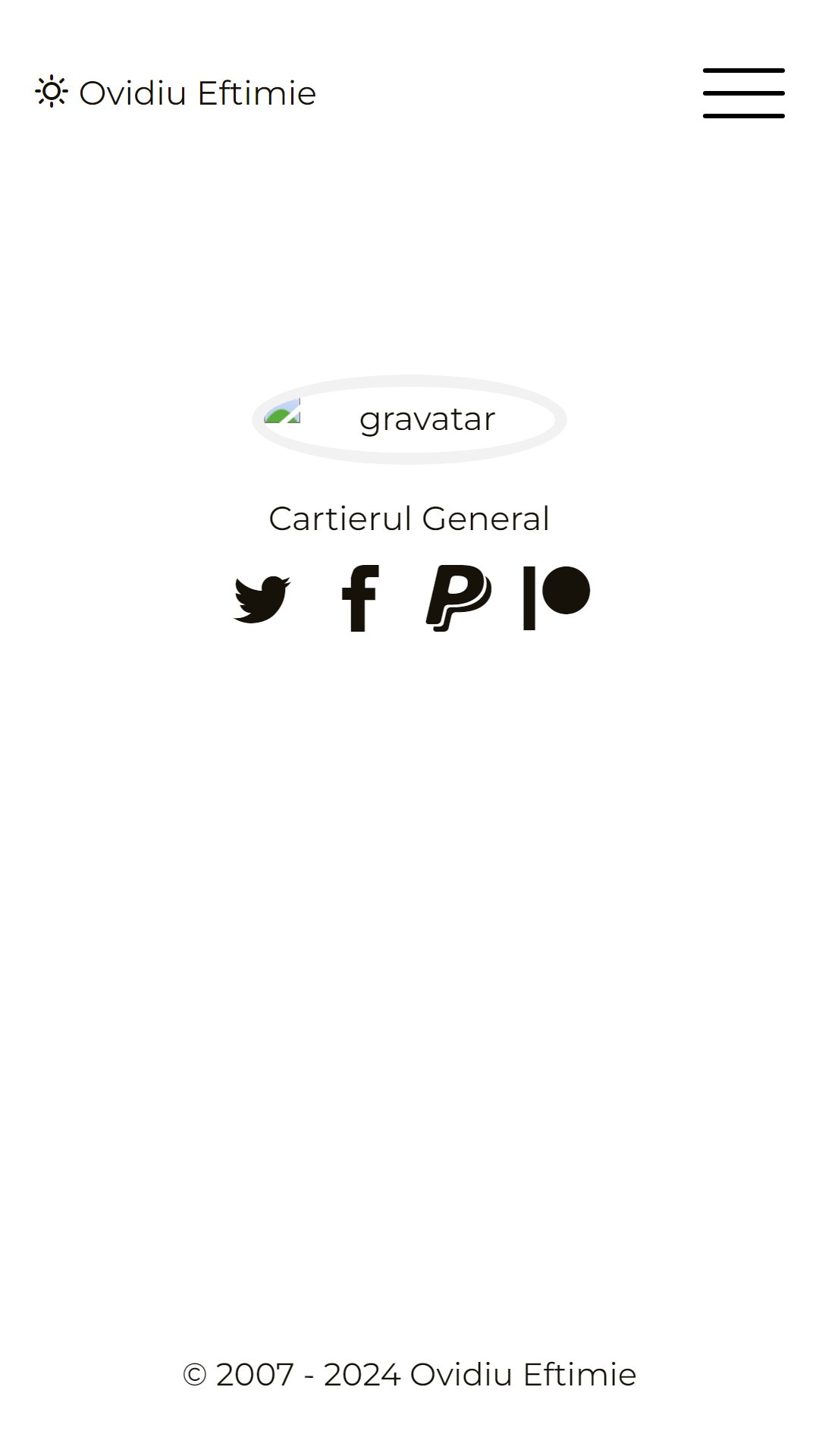819x1456 pixels.
Task: Open the Facebook page icon
Action: (360, 598)
